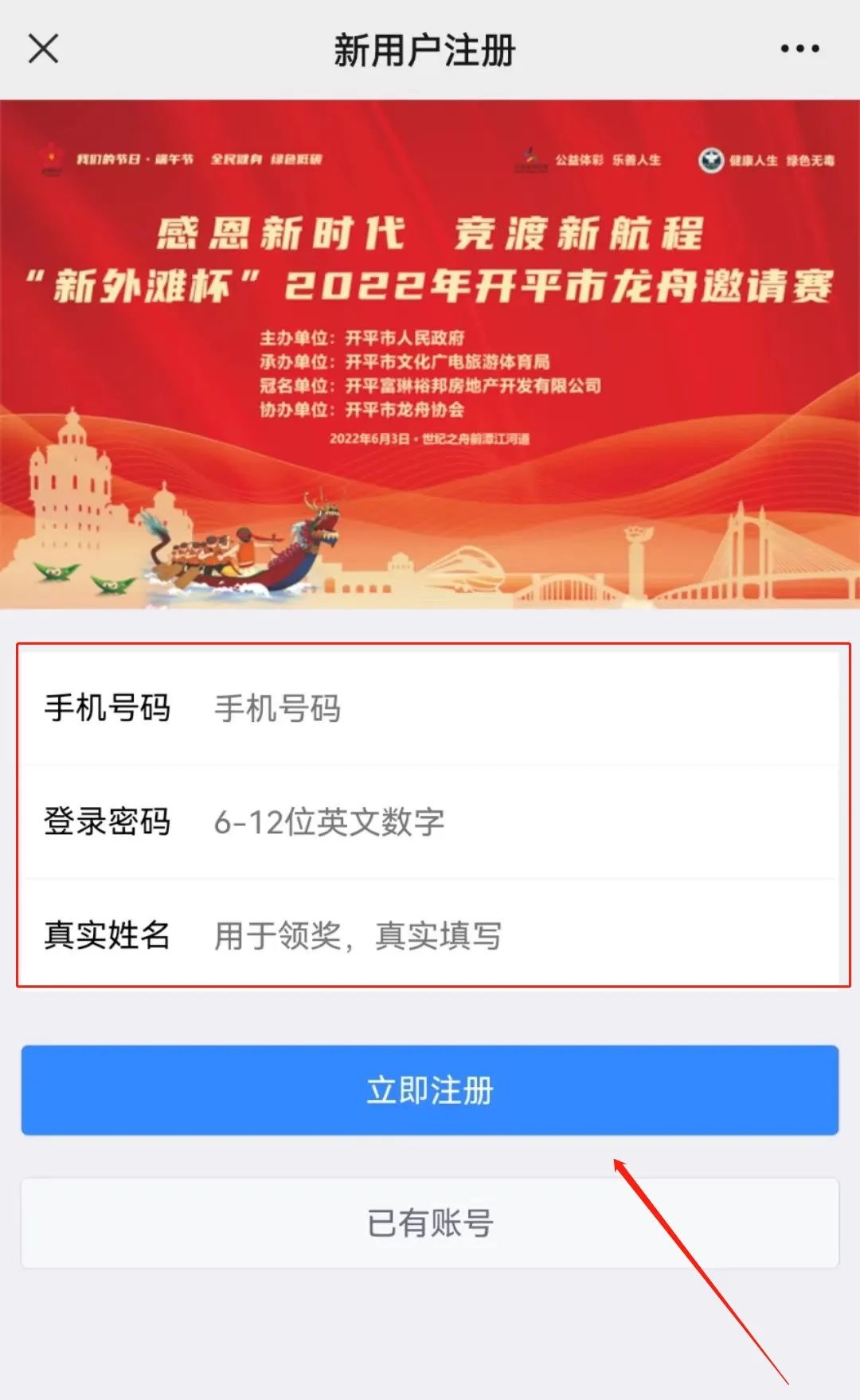
Task: Close the registration page
Action: (43, 49)
